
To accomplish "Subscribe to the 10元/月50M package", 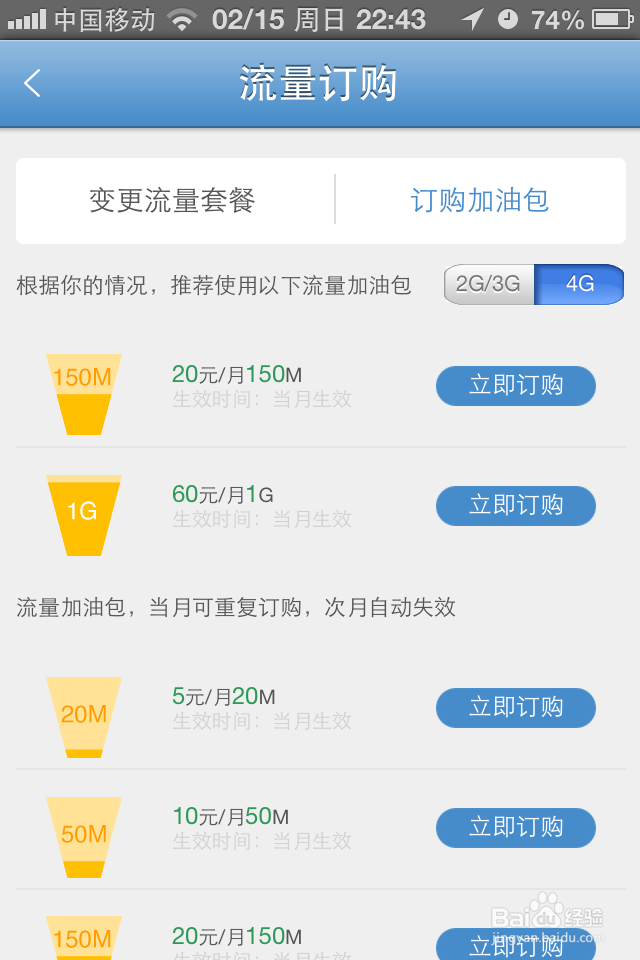I will [516, 828].
